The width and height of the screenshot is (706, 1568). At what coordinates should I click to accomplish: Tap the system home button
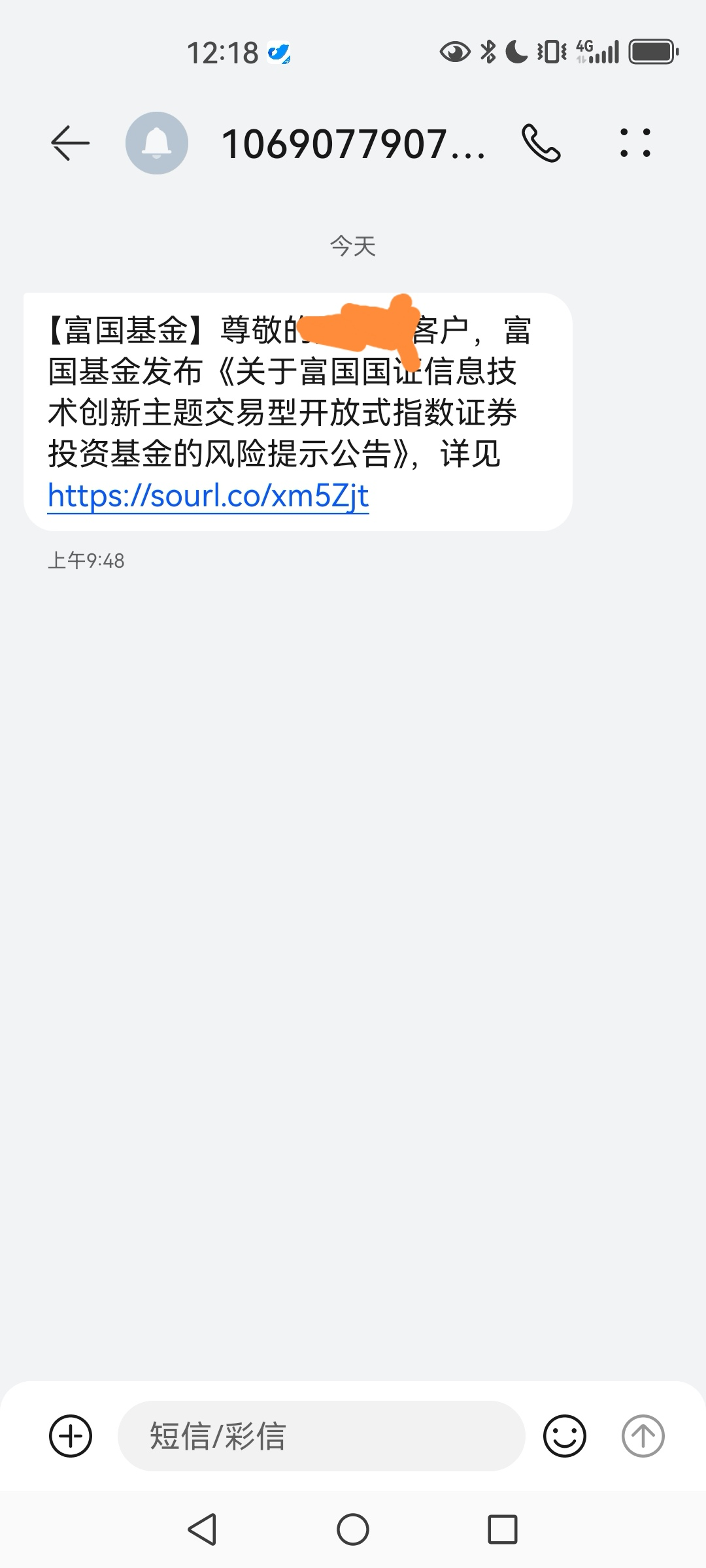[353, 1529]
